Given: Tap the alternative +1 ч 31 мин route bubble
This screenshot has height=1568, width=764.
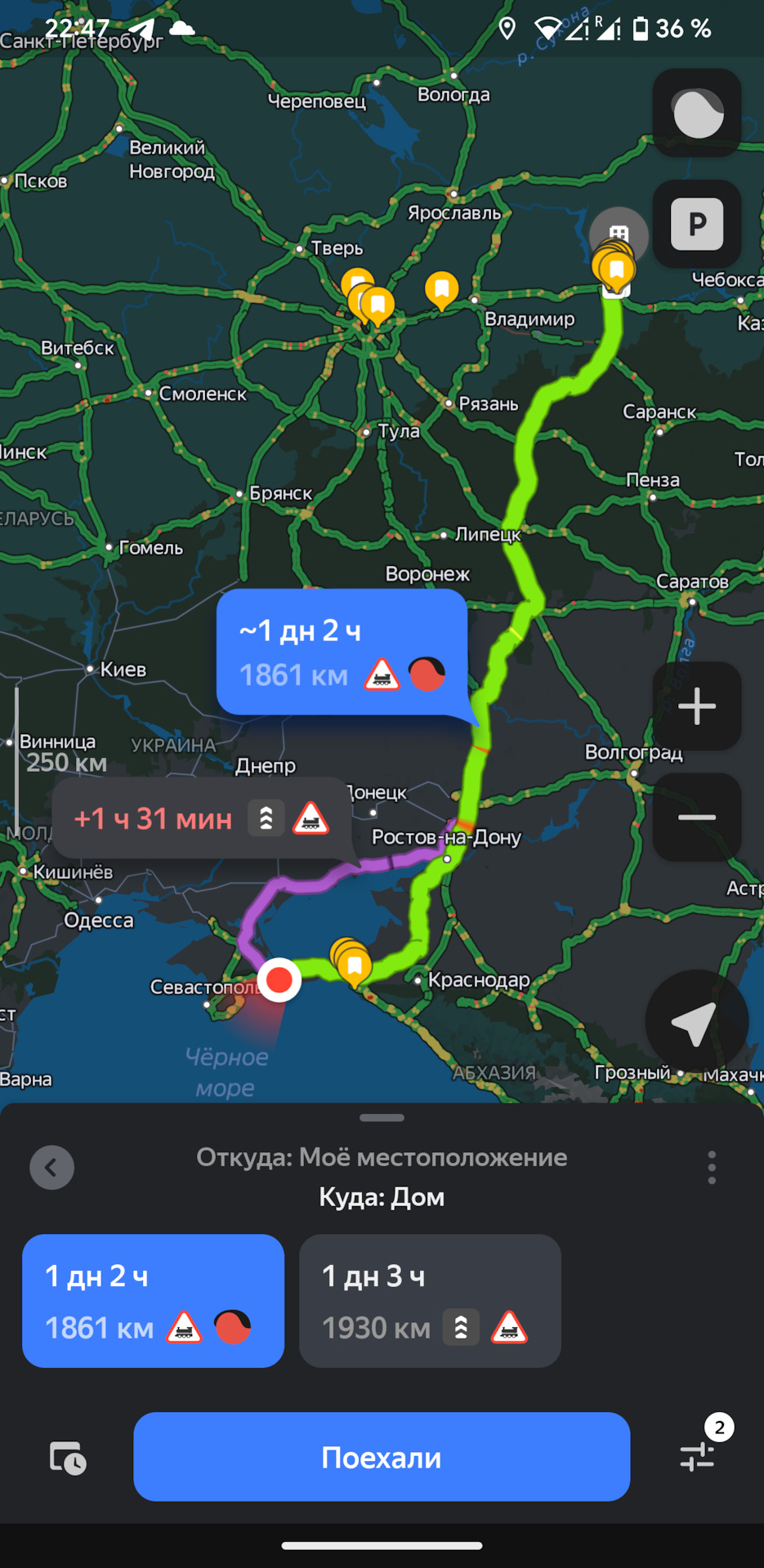Looking at the screenshot, I should tap(202, 818).
